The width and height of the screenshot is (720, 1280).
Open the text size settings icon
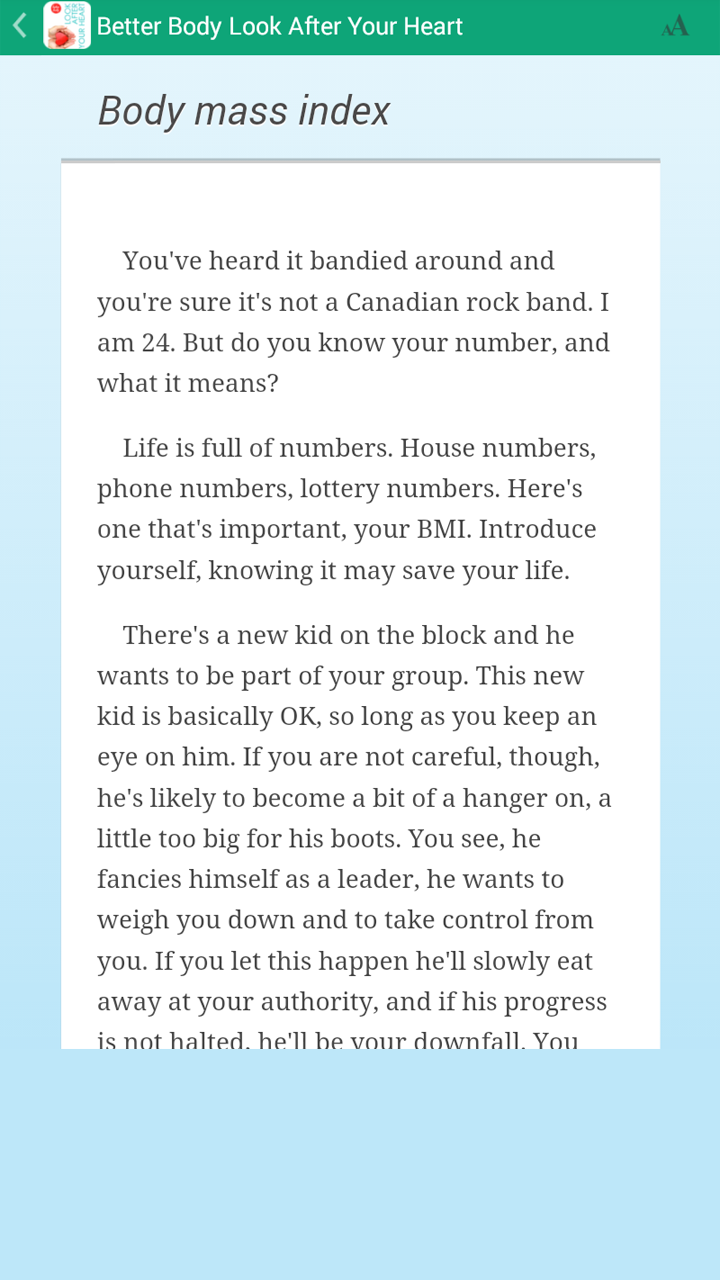(x=675, y=27)
